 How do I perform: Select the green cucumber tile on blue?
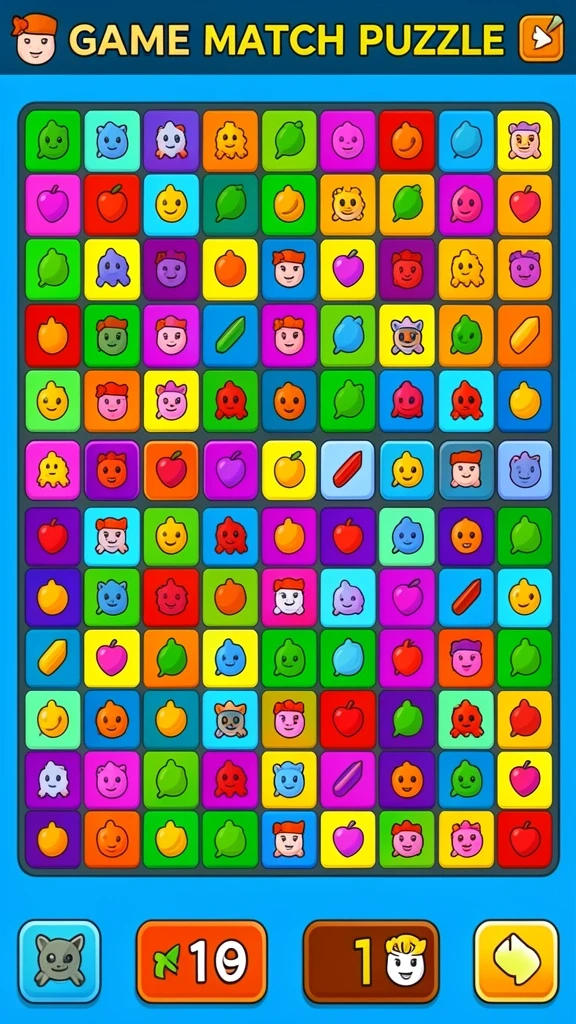click(x=230, y=335)
